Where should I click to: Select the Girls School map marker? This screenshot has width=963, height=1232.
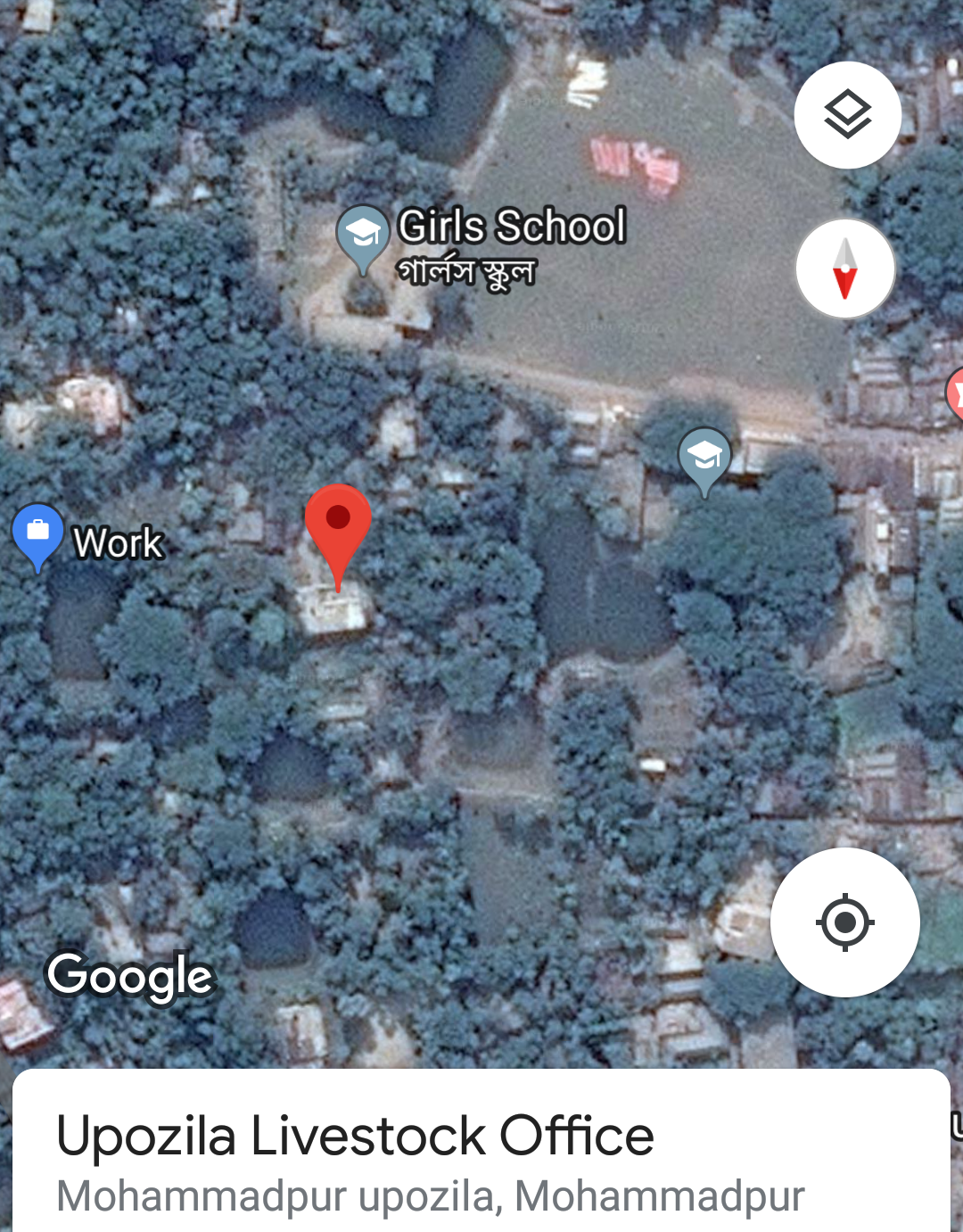(x=363, y=235)
